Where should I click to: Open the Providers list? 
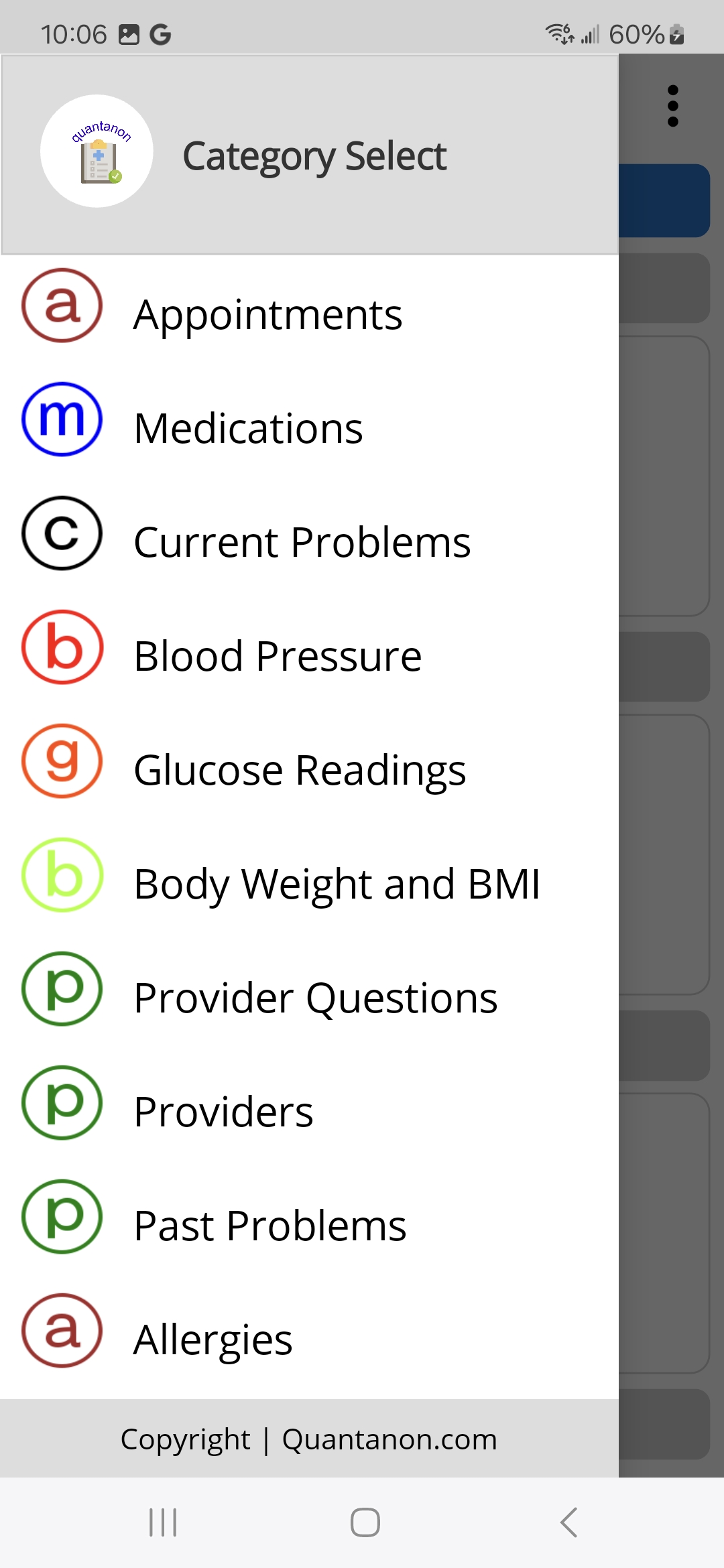223,1112
